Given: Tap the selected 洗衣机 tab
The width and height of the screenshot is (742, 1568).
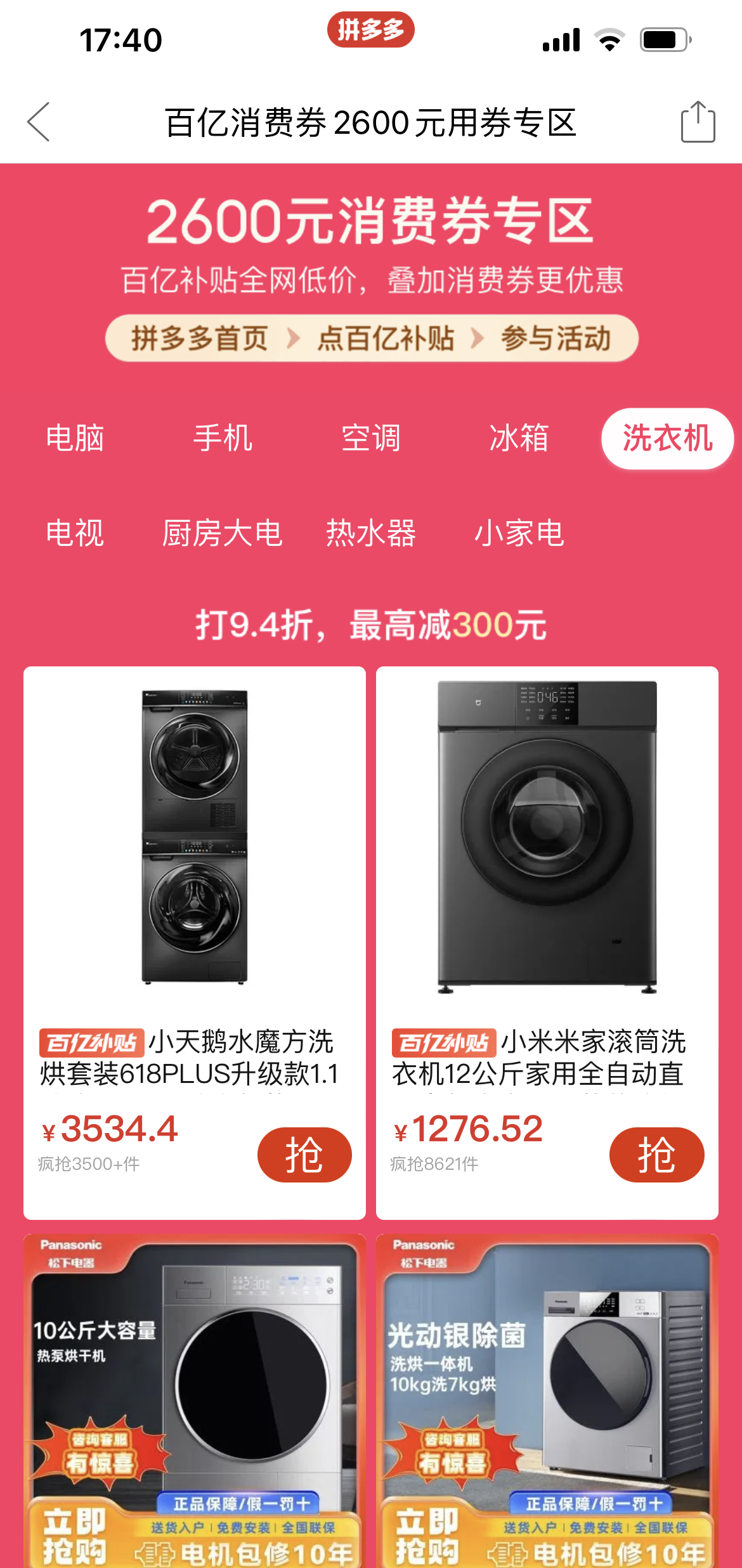Looking at the screenshot, I should point(667,438).
